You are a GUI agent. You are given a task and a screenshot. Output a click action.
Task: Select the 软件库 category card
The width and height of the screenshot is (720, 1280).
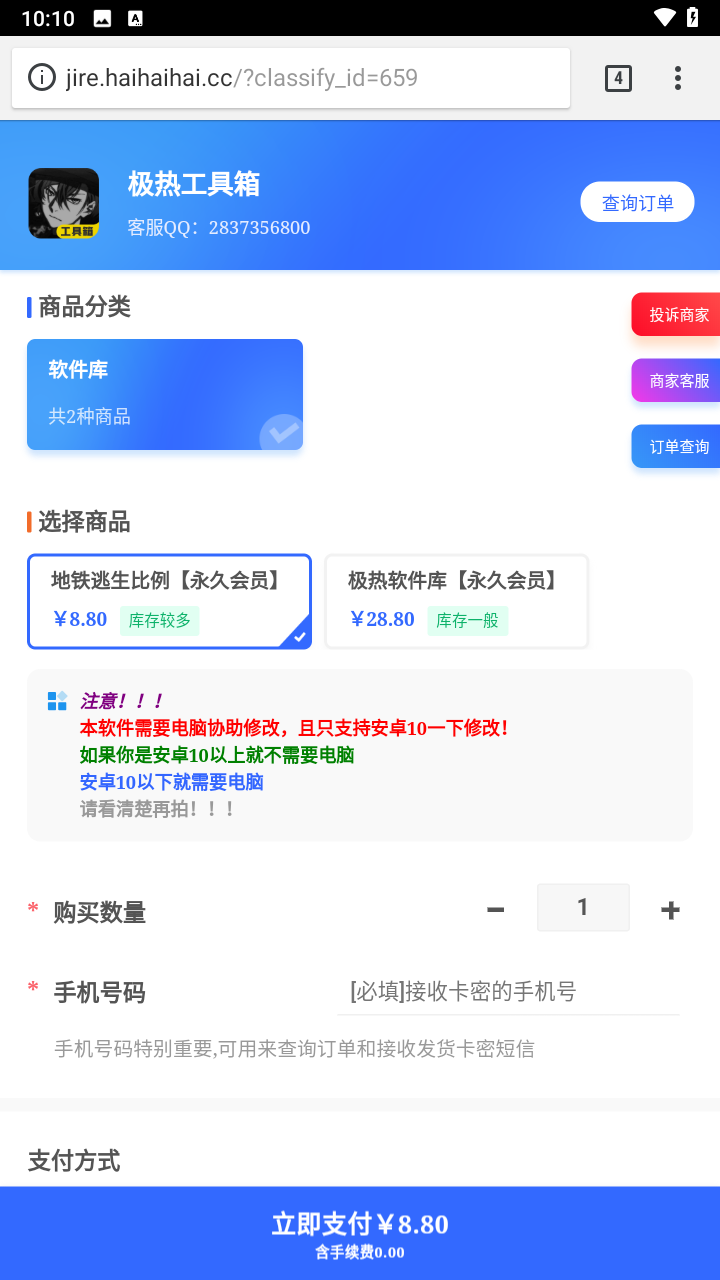[165, 394]
